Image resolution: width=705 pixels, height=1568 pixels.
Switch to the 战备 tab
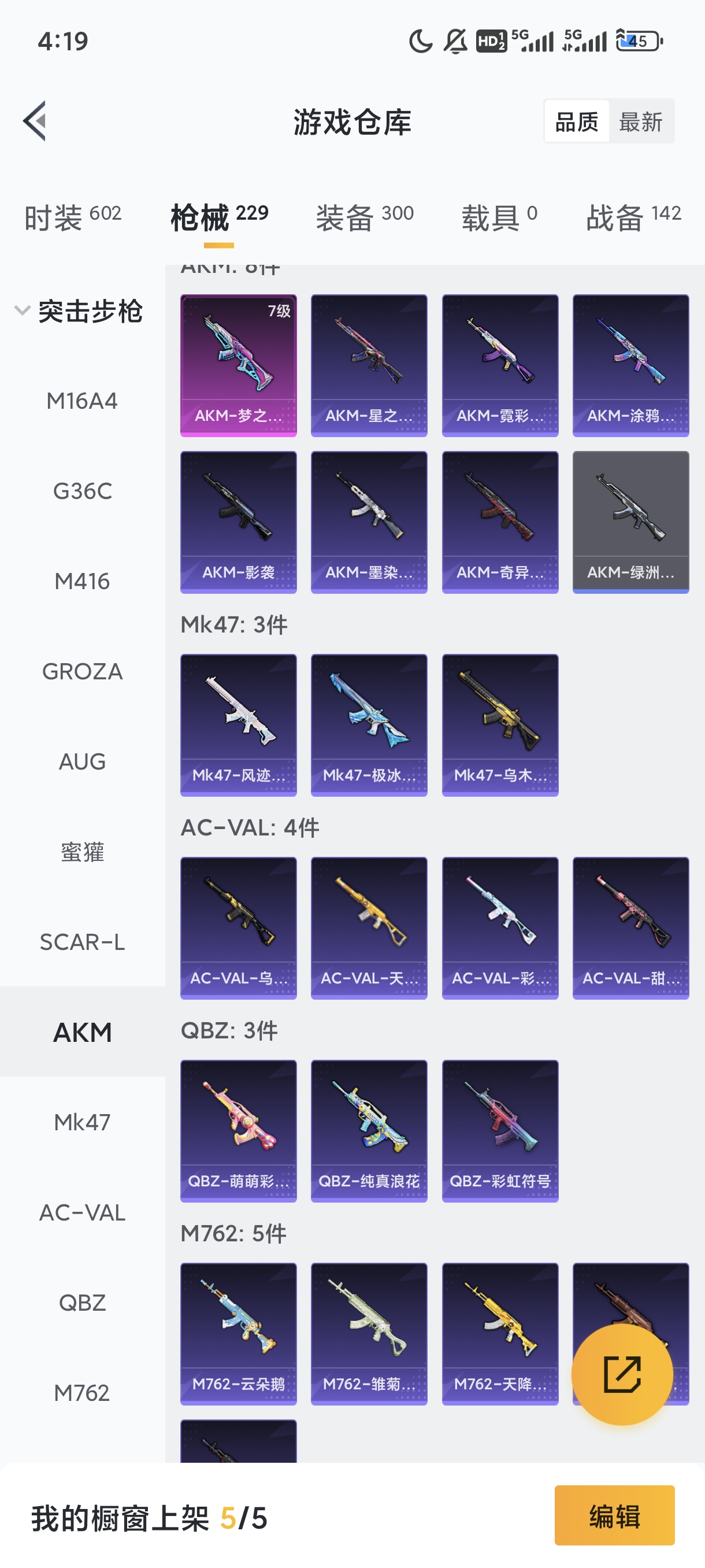coord(633,217)
